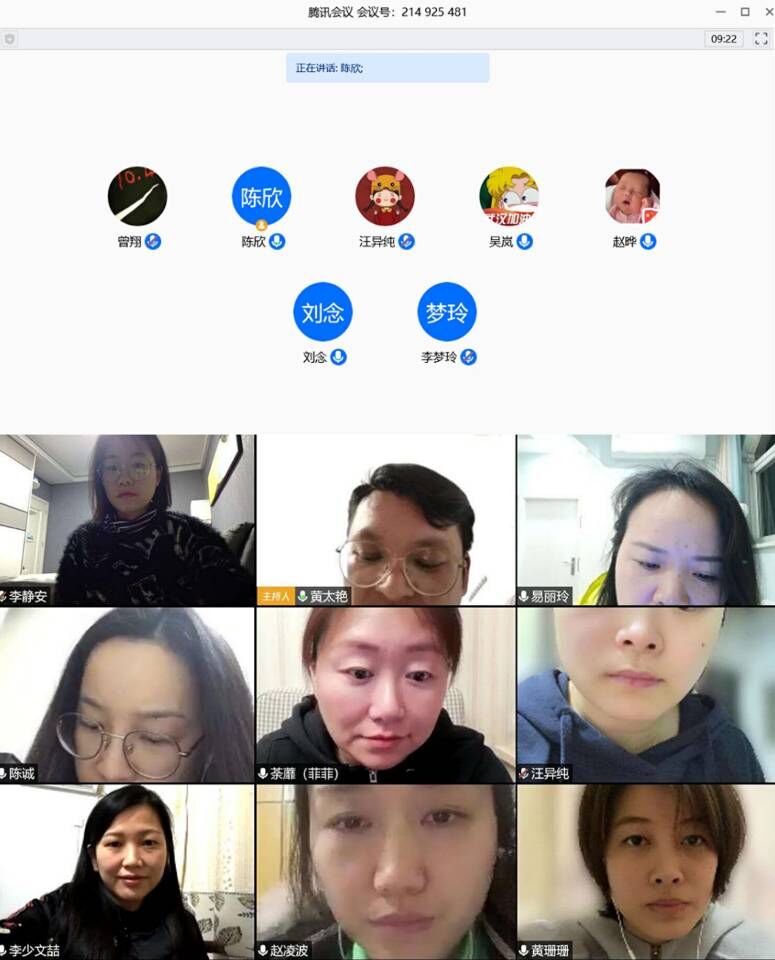
Task: Open 李少文喆's video tile
Action: pos(127,871)
